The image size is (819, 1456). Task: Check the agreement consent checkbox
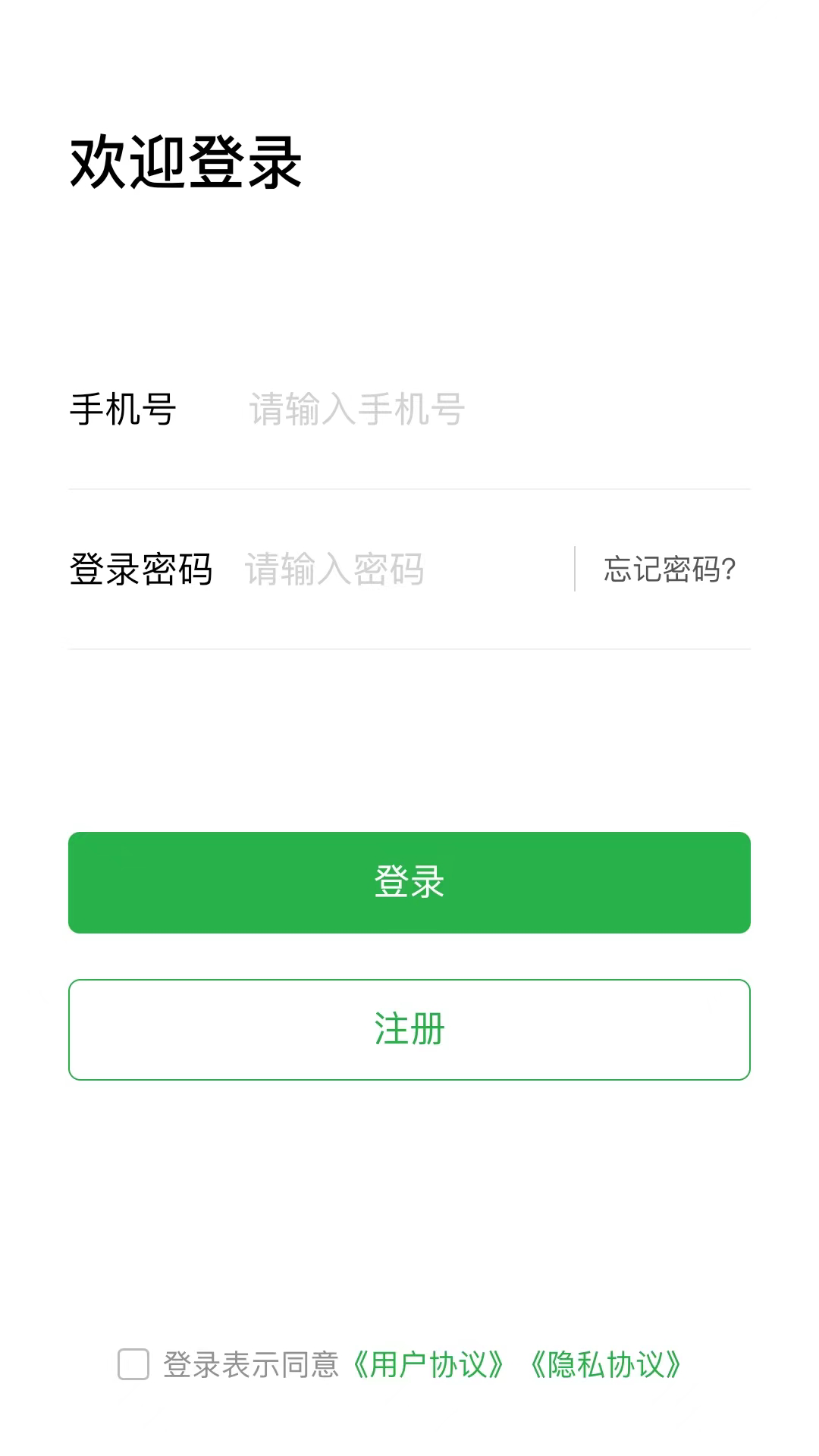(x=133, y=1364)
